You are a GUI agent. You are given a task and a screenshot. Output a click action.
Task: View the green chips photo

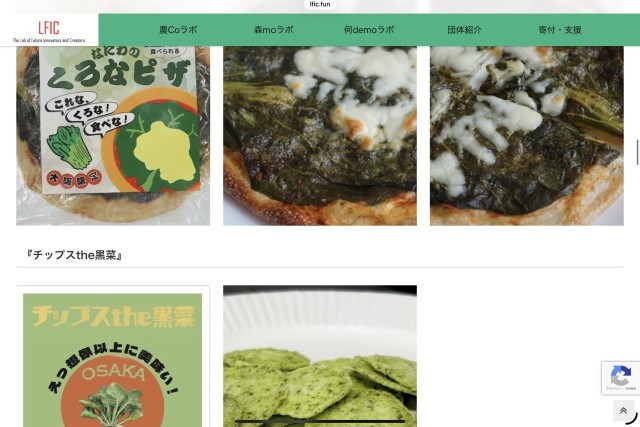point(319,360)
